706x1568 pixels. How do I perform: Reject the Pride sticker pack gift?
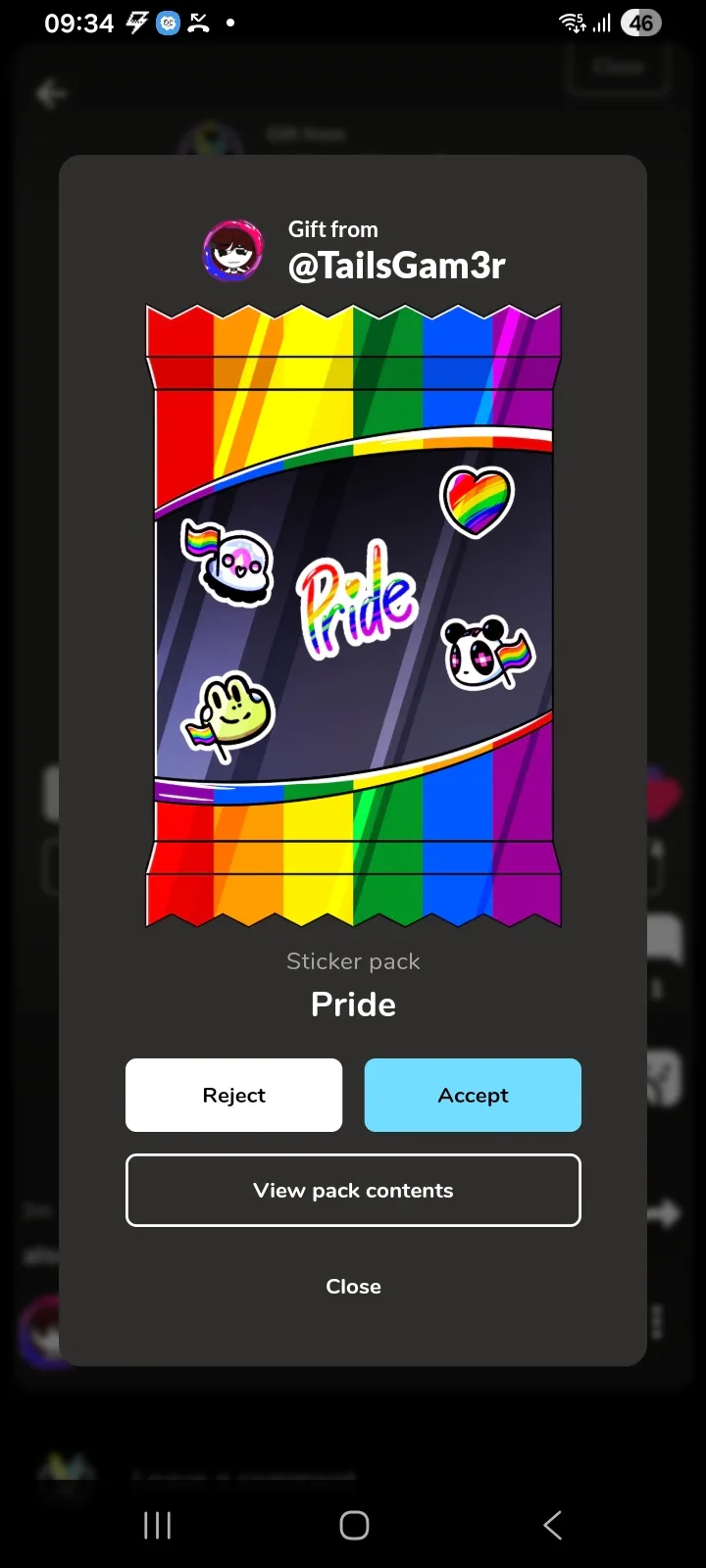[233, 1095]
